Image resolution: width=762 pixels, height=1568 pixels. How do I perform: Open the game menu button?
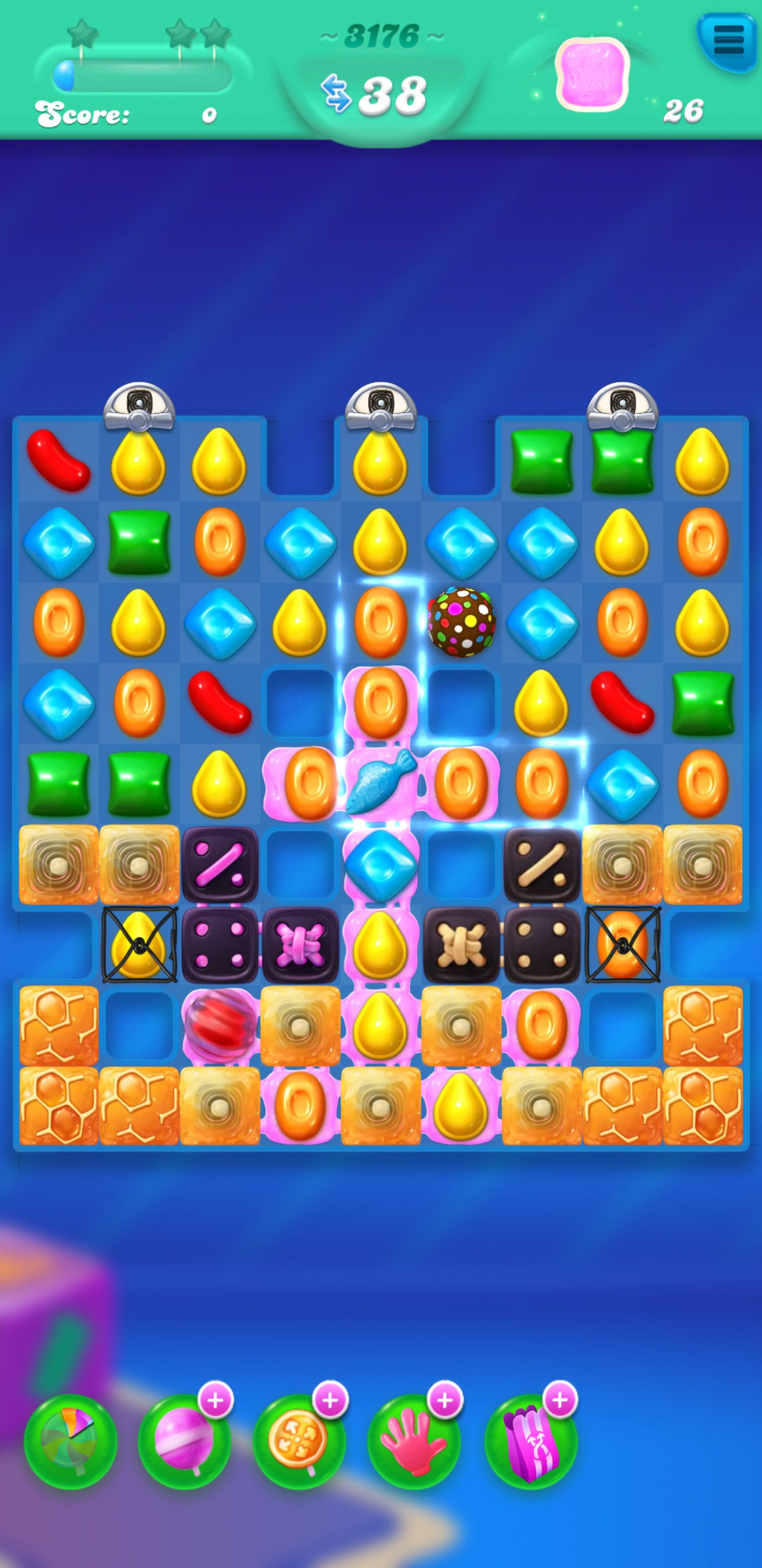(x=728, y=42)
